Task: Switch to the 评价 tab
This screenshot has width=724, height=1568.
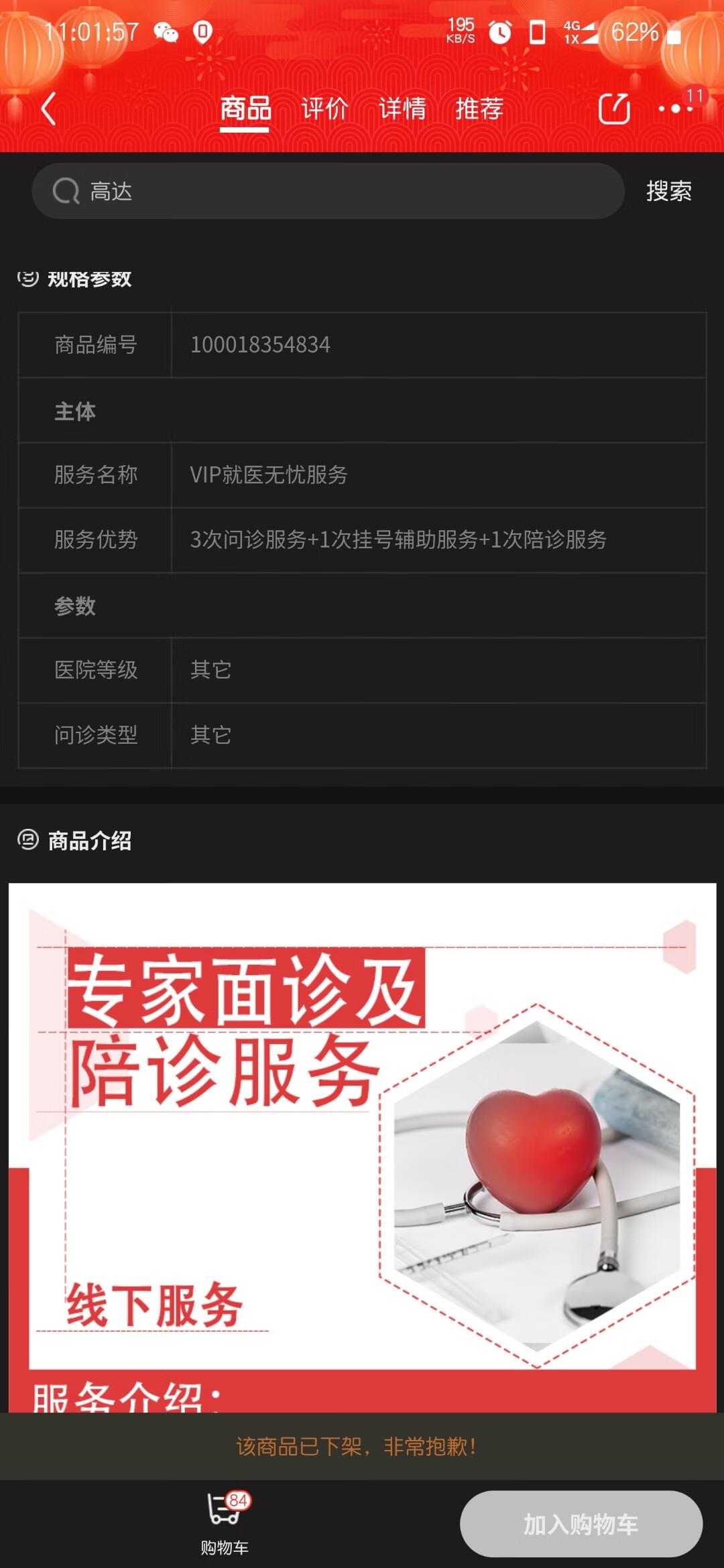Action: (x=324, y=109)
